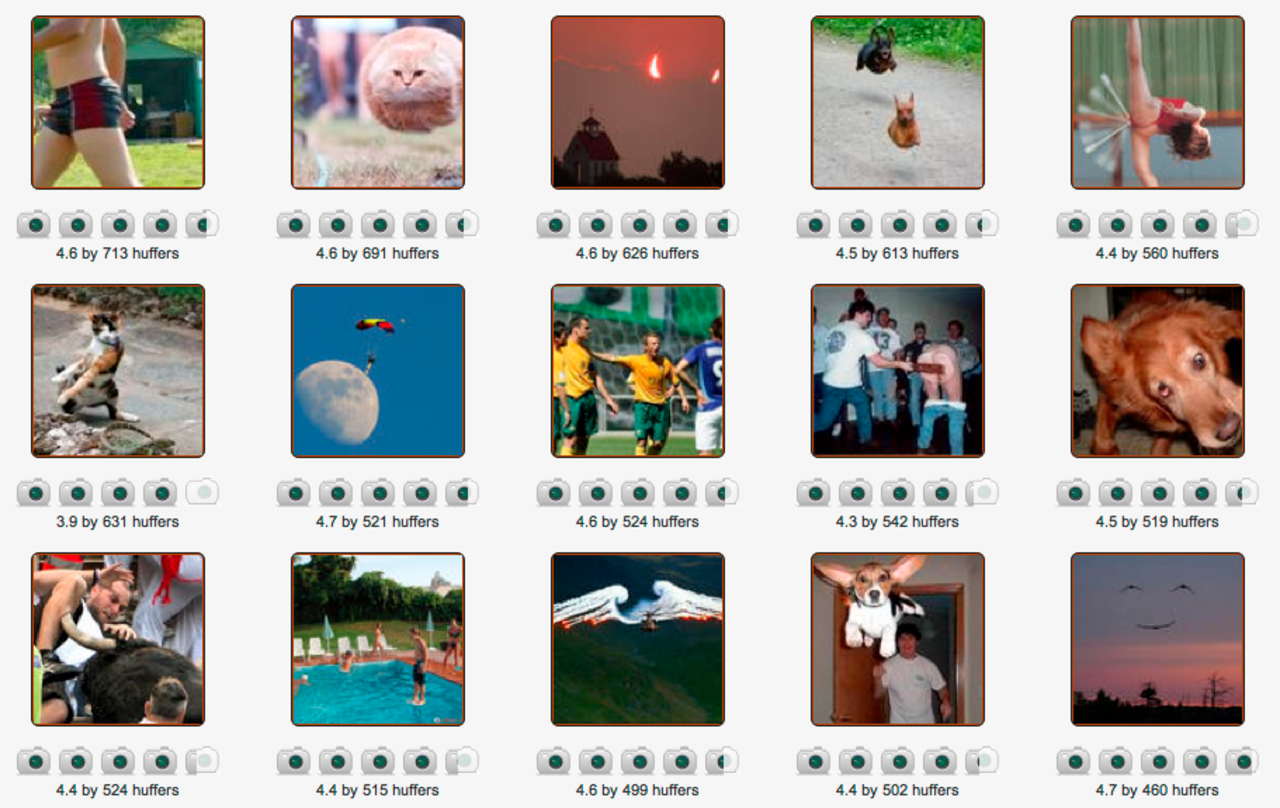View the group party prank photo
This screenshot has height=808, width=1280.
898,371
